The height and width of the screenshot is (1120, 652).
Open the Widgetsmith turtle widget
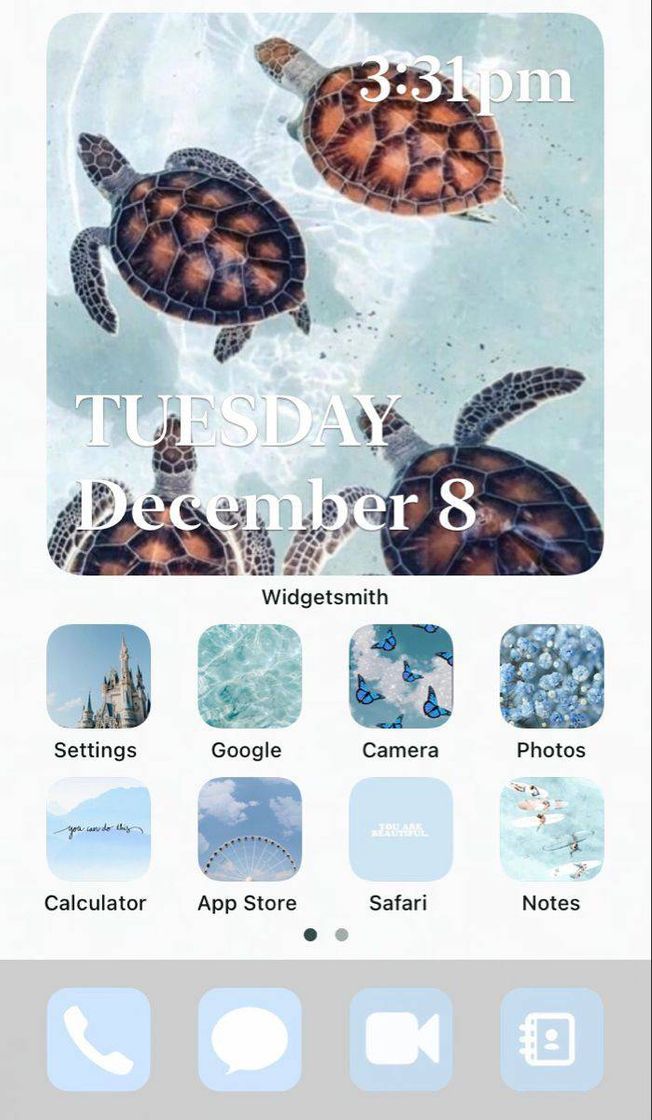[325, 294]
